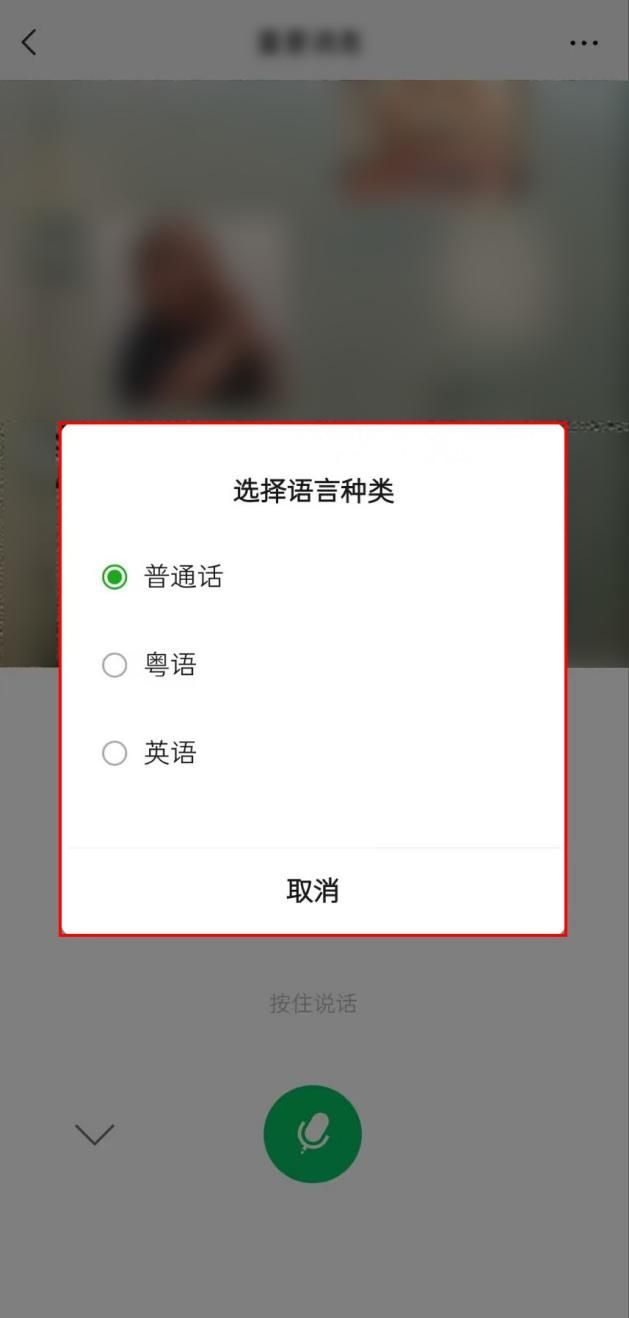This screenshot has height=1318, width=629.
Task: Open the three-dot overflow menu
Action: [584, 43]
